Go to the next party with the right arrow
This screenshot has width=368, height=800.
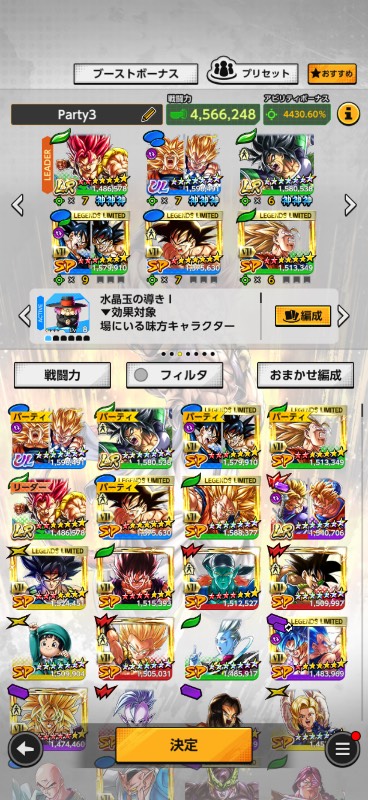coord(350,205)
